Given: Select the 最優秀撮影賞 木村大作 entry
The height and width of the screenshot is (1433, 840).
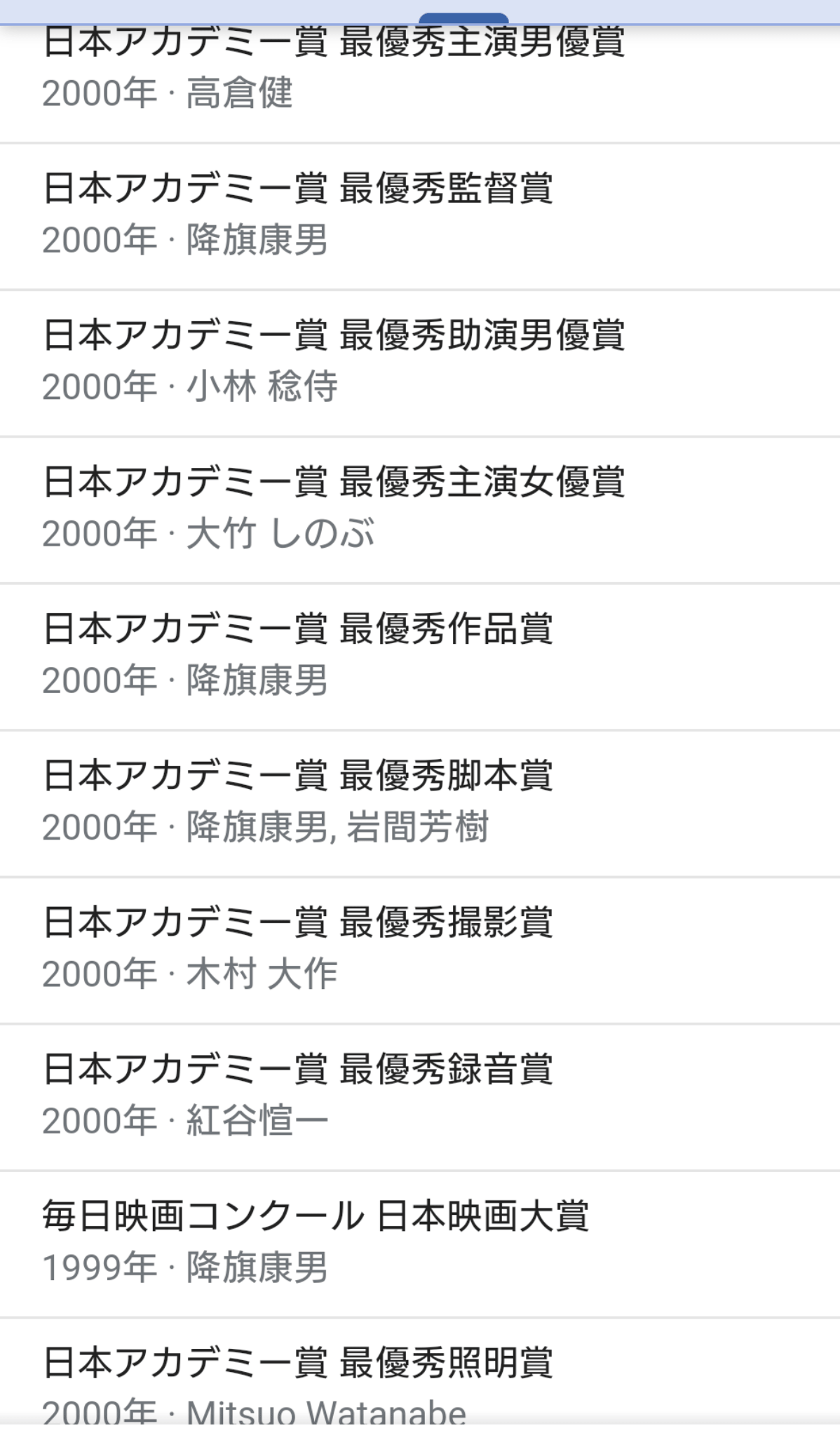Looking at the screenshot, I should pyautogui.click(x=420, y=950).
